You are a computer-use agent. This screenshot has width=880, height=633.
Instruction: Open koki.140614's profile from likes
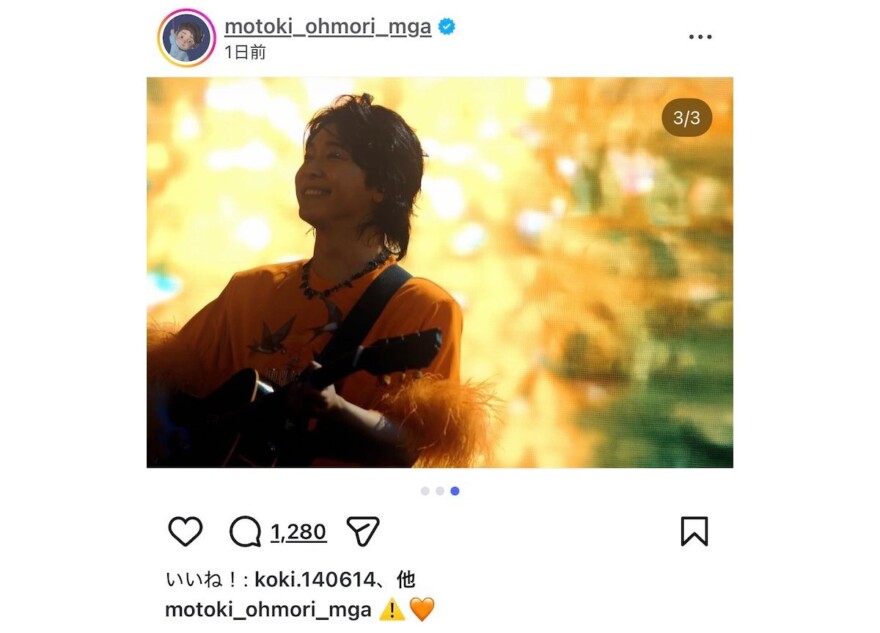pyautogui.click(x=305, y=579)
